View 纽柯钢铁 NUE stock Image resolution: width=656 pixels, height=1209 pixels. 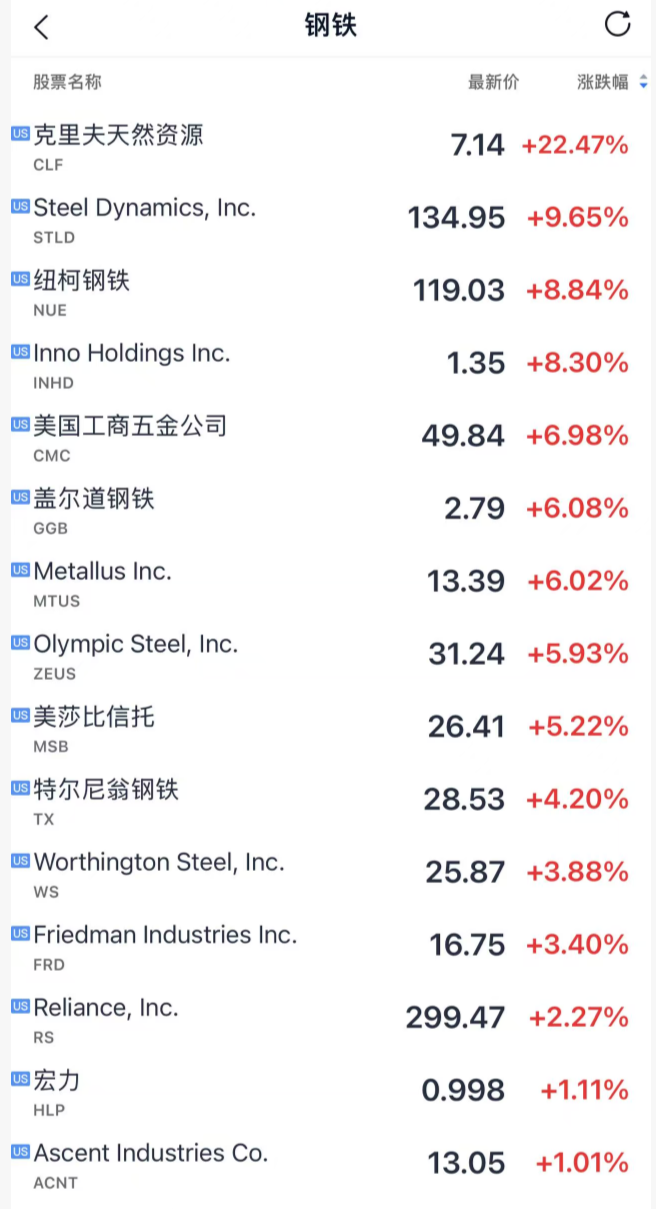click(x=328, y=291)
